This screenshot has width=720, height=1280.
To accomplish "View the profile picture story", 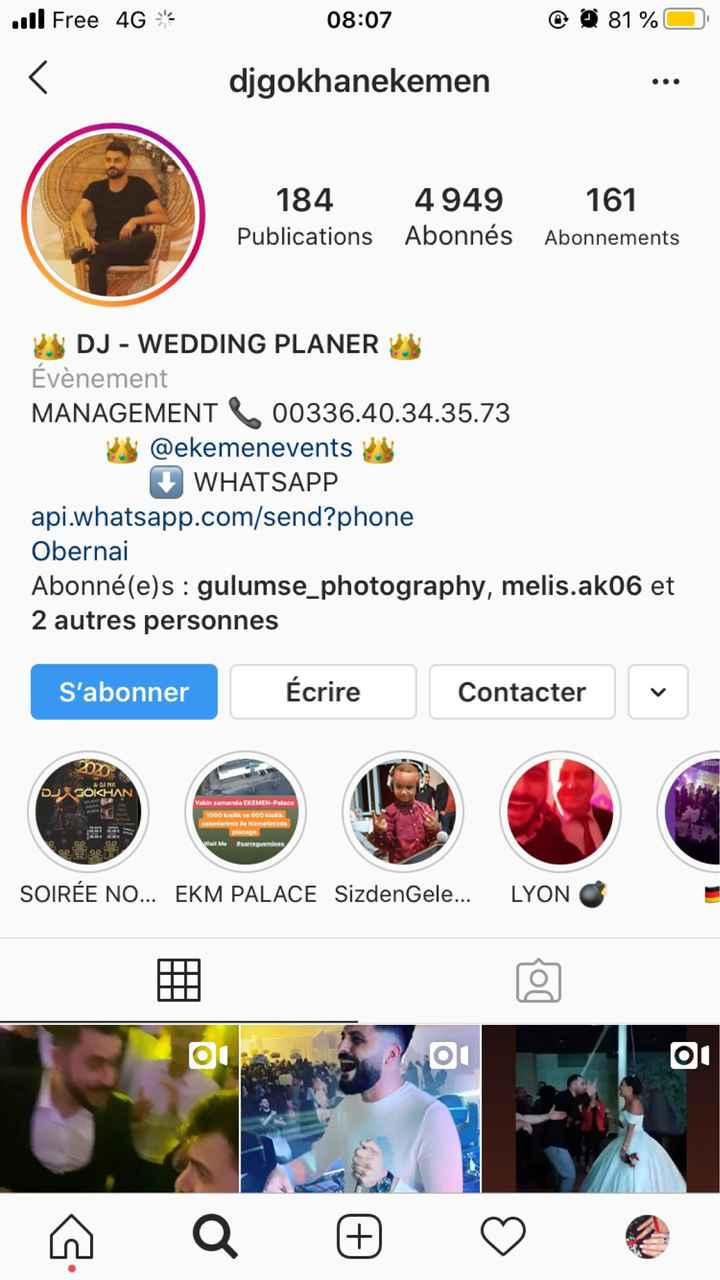I will click(x=113, y=214).
